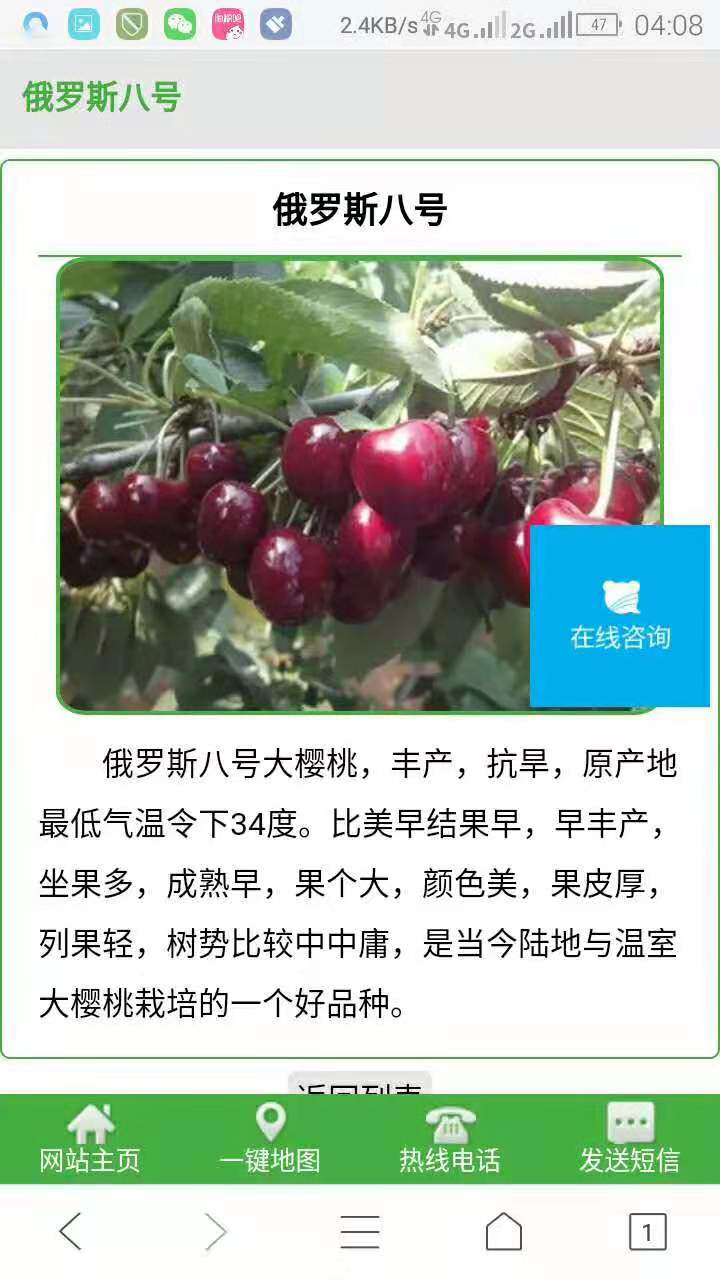Screen dimensions: 720x1280
Task: Tap the SMS message icon for 发送短信
Action: click(630, 1122)
